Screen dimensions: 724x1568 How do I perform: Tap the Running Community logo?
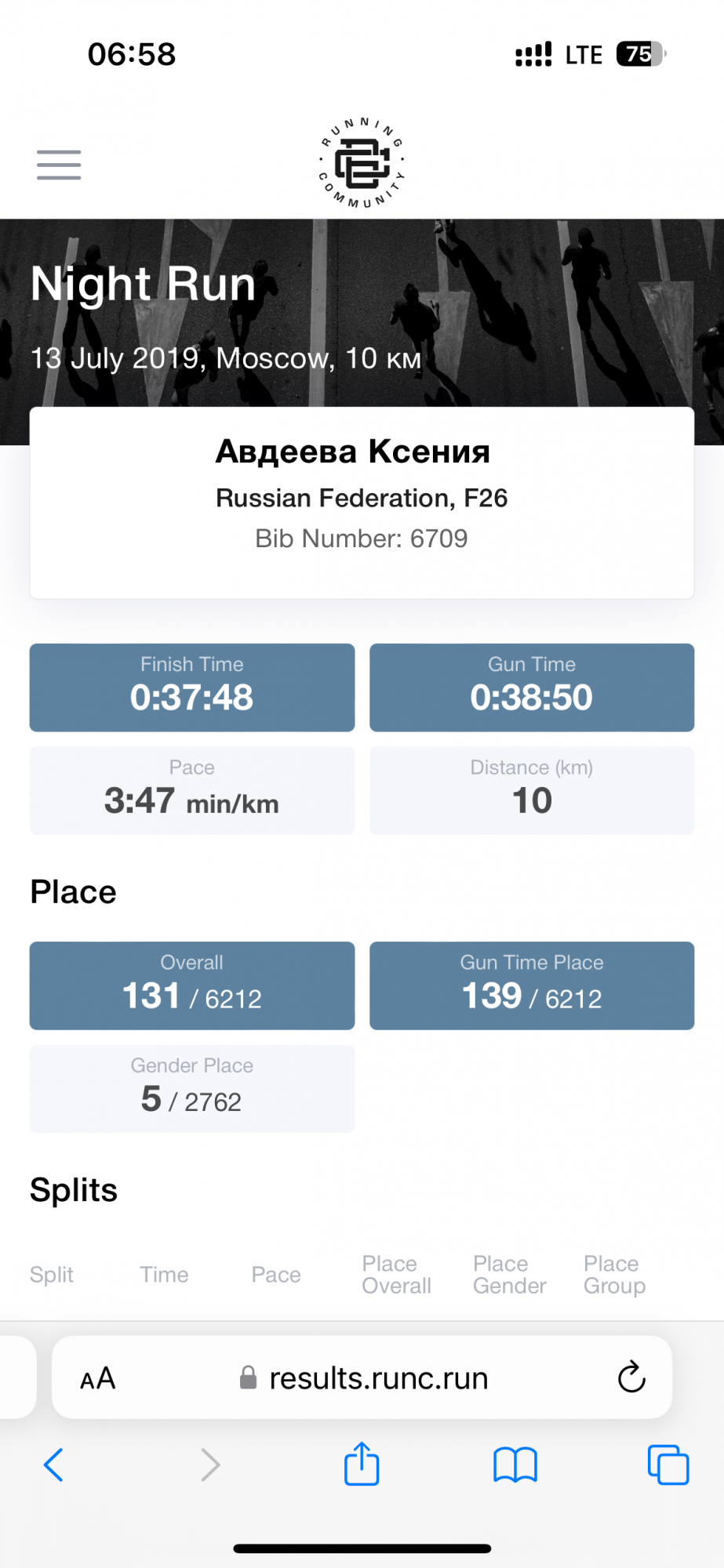(x=362, y=163)
